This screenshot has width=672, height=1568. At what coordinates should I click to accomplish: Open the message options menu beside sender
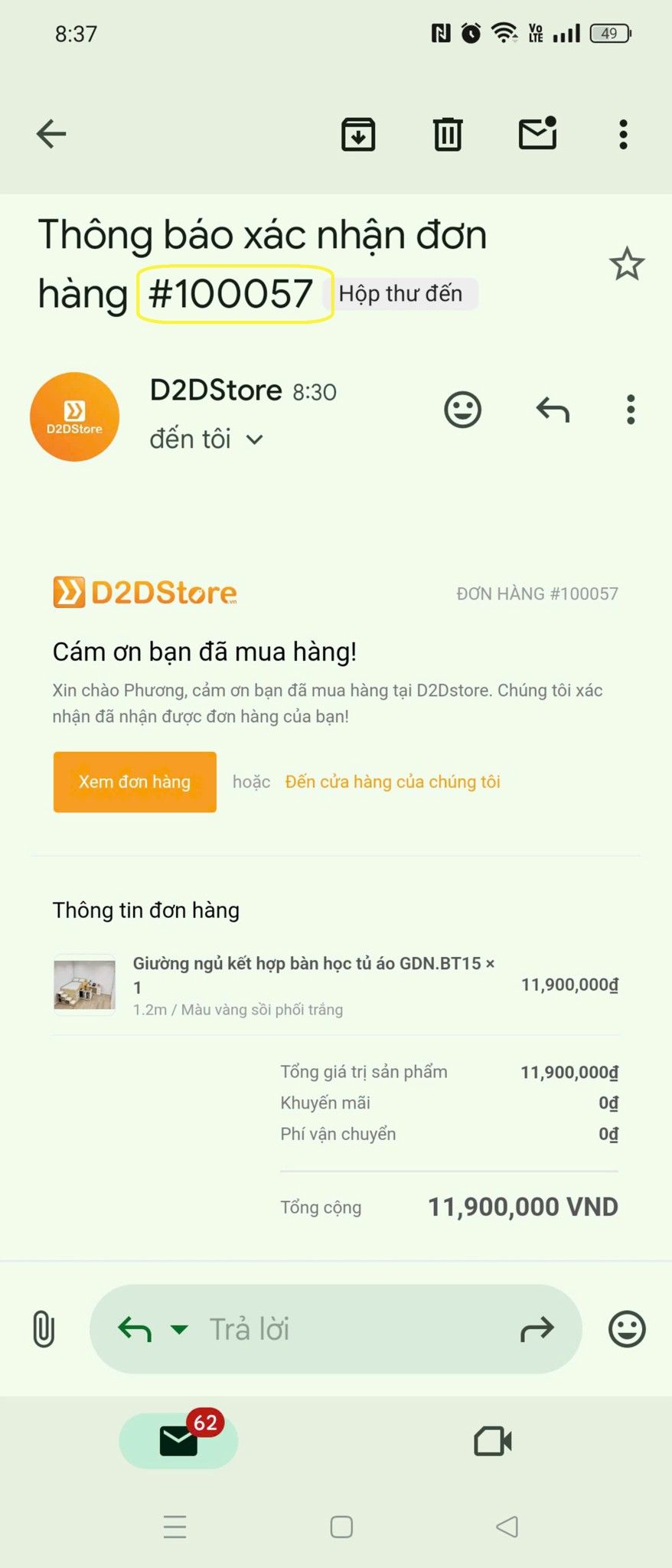pos(631,410)
